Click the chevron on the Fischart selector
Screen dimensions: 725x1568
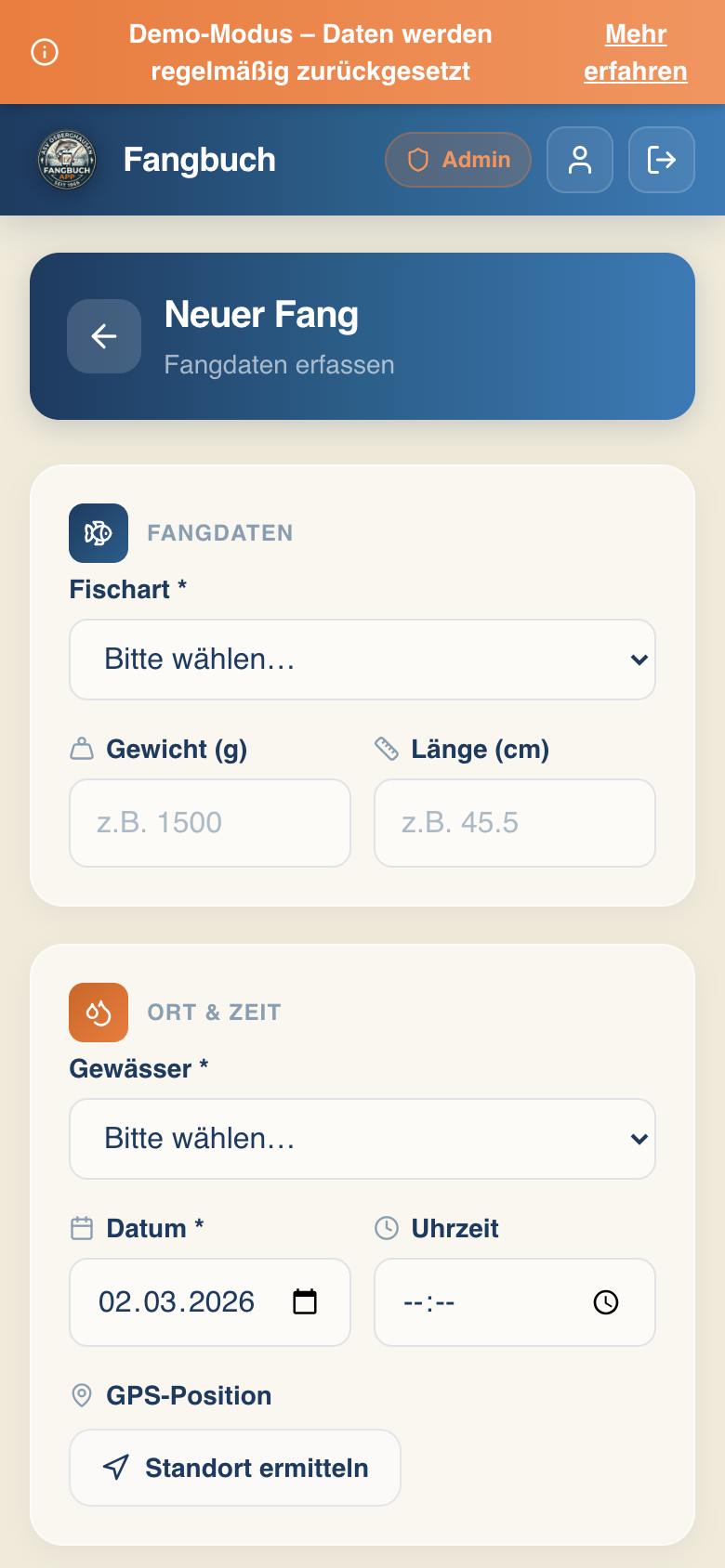click(639, 660)
